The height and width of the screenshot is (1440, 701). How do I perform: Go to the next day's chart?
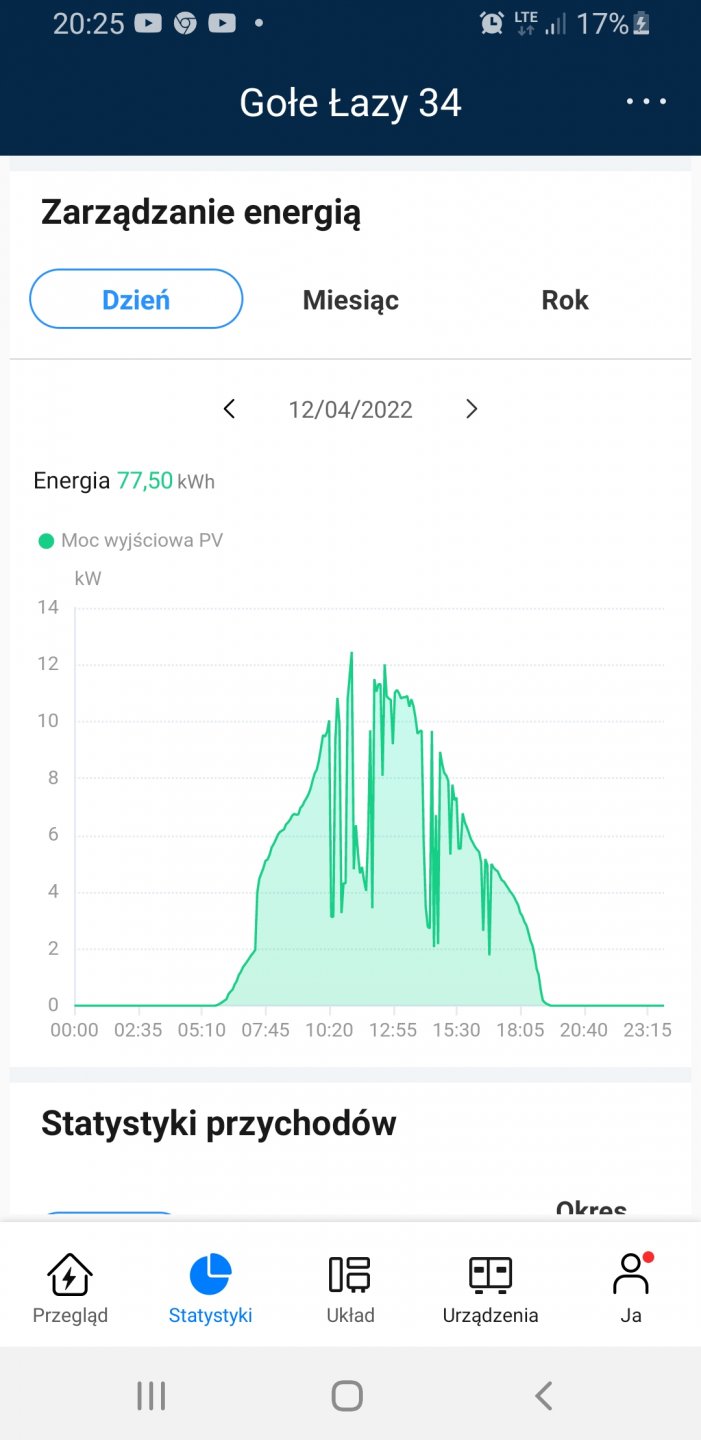pos(472,409)
